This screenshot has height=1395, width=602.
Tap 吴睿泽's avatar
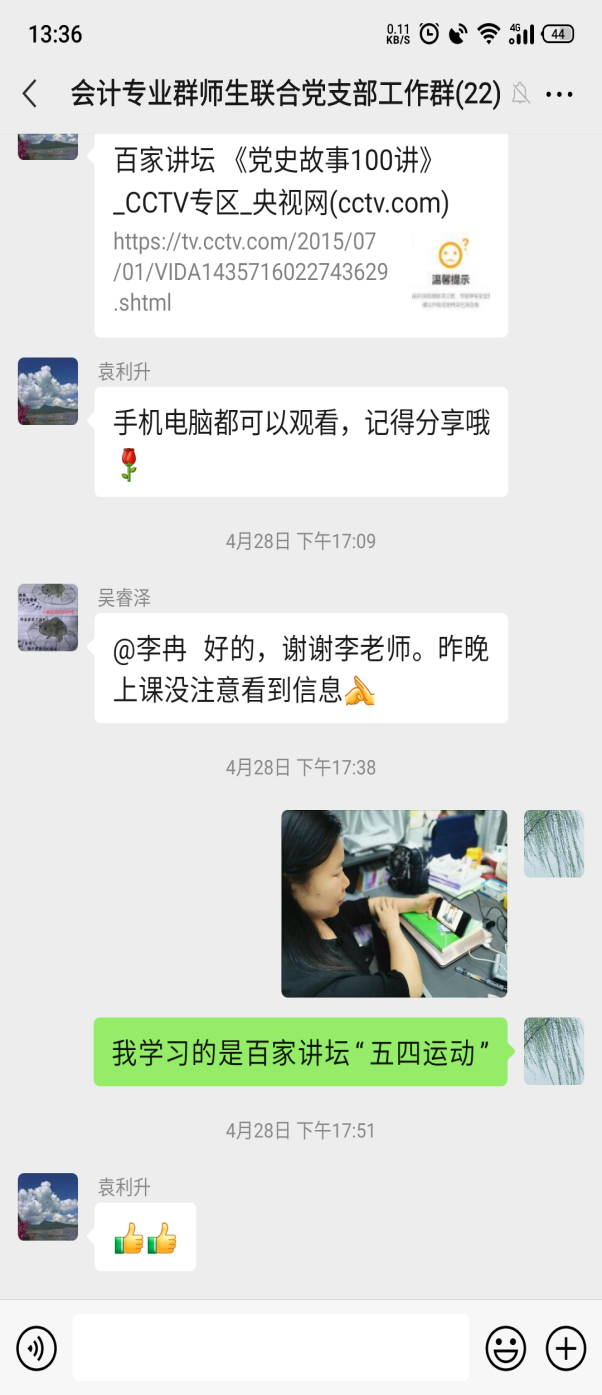click(x=48, y=617)
